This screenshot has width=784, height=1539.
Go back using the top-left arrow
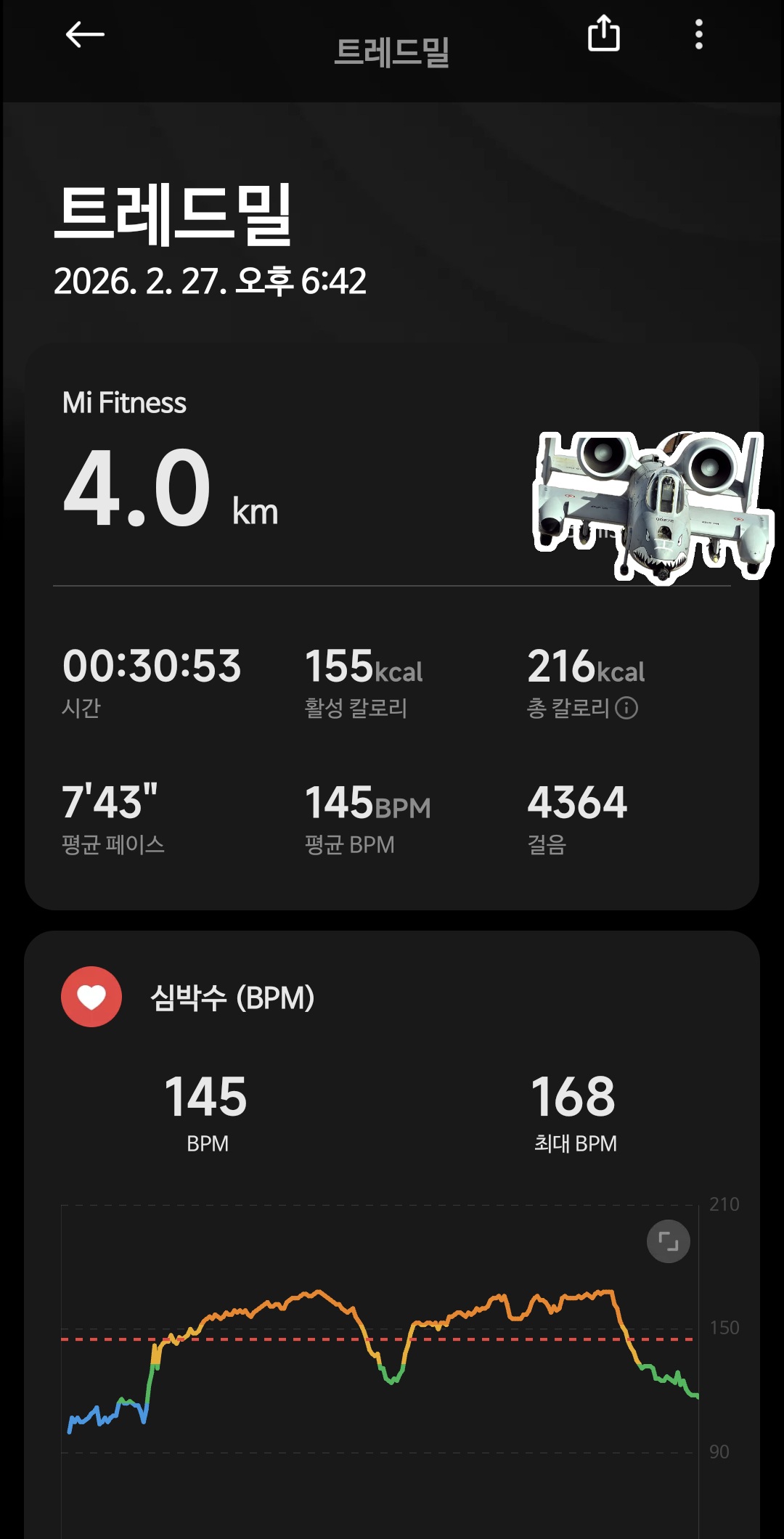click(x=85, y=34)
